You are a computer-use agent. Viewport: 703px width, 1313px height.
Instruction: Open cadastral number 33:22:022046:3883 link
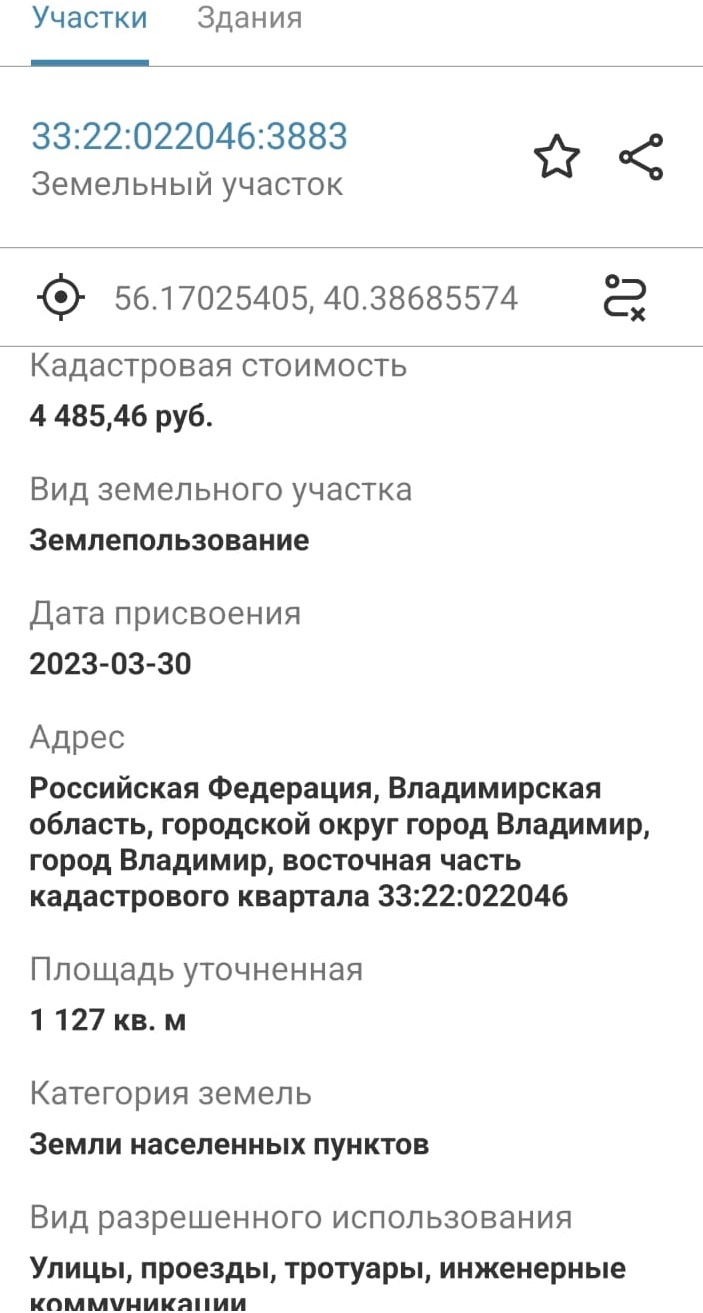coord(189,136)
